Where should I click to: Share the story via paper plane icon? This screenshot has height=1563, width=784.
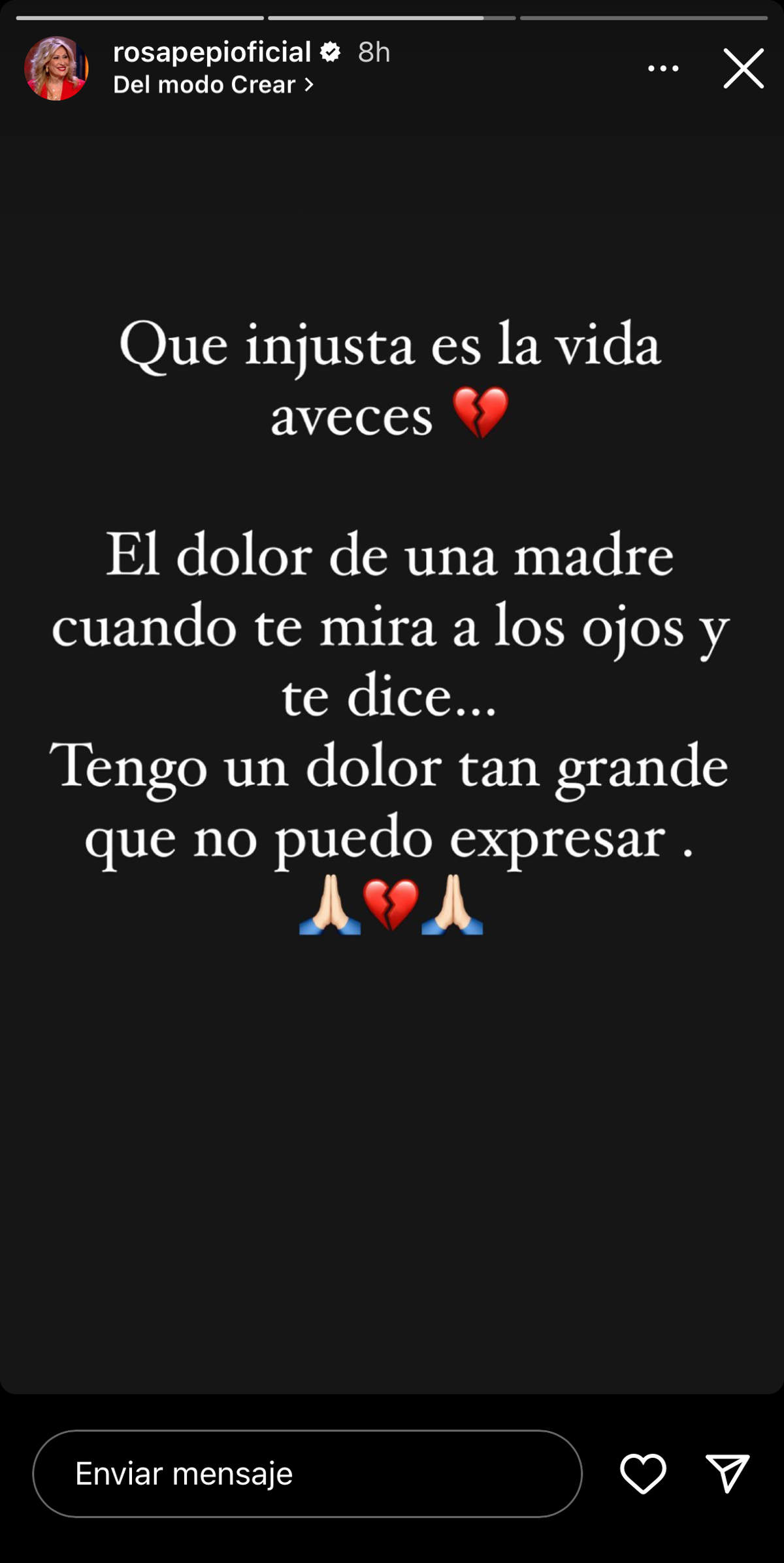[x=727, y=1473]
